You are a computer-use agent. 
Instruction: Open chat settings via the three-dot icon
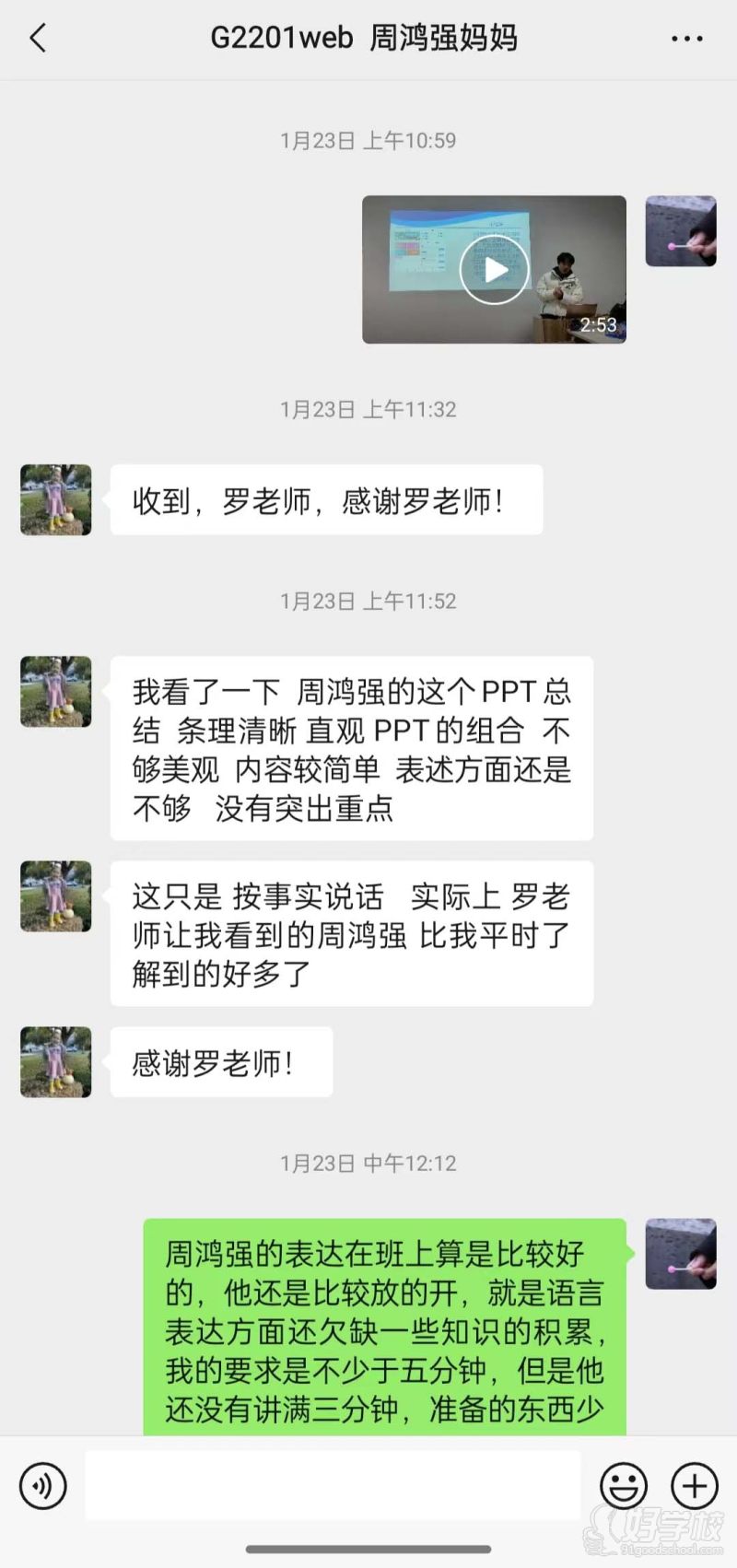685,39
